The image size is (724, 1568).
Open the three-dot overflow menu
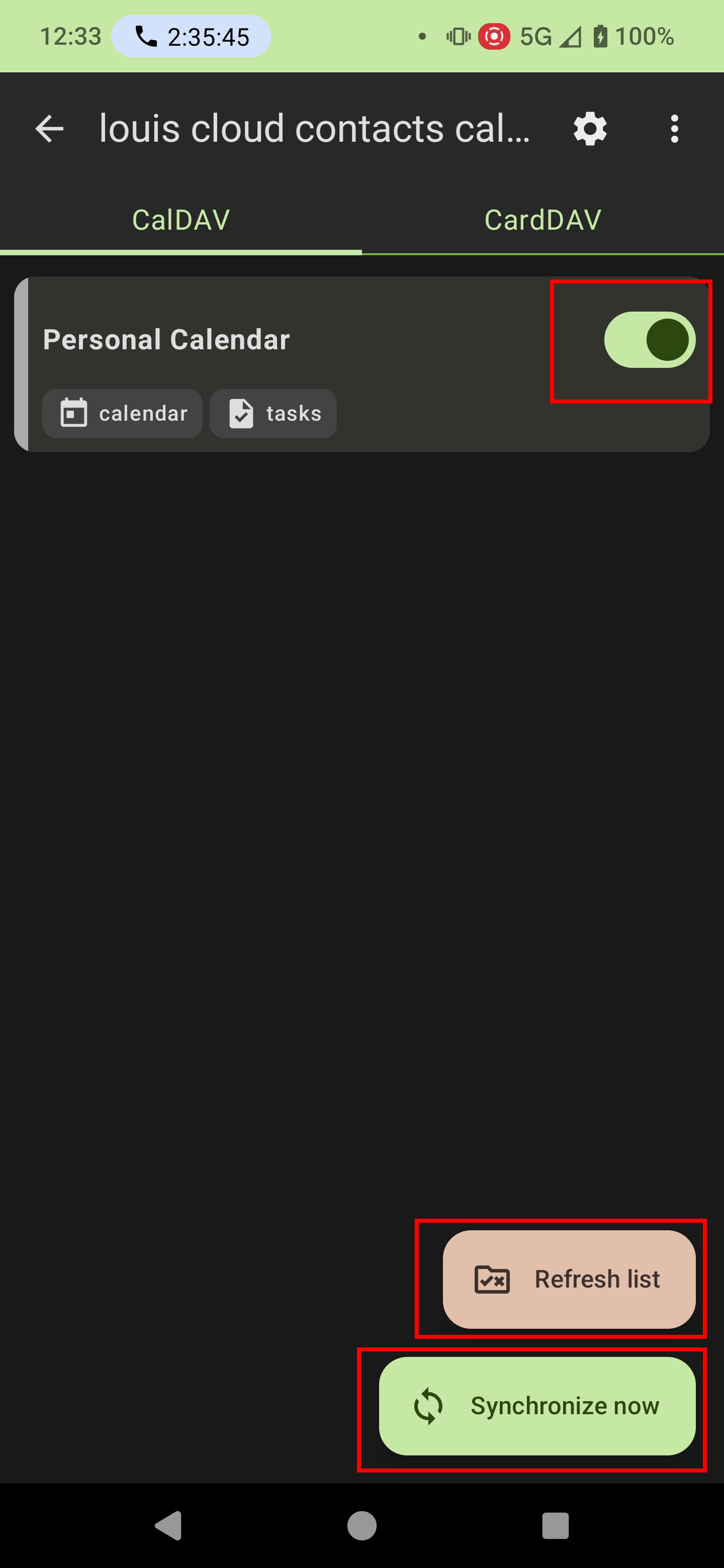674,129
